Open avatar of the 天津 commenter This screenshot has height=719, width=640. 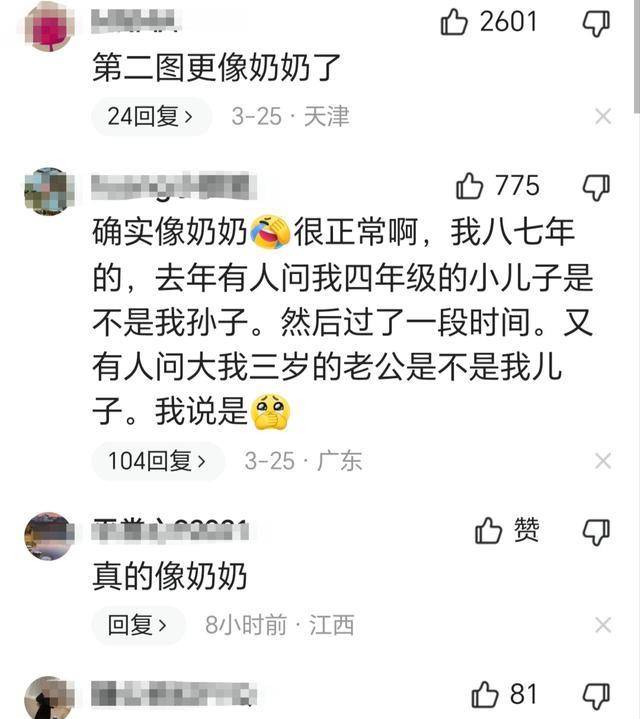pyautogui.click(x=49, y=26)
